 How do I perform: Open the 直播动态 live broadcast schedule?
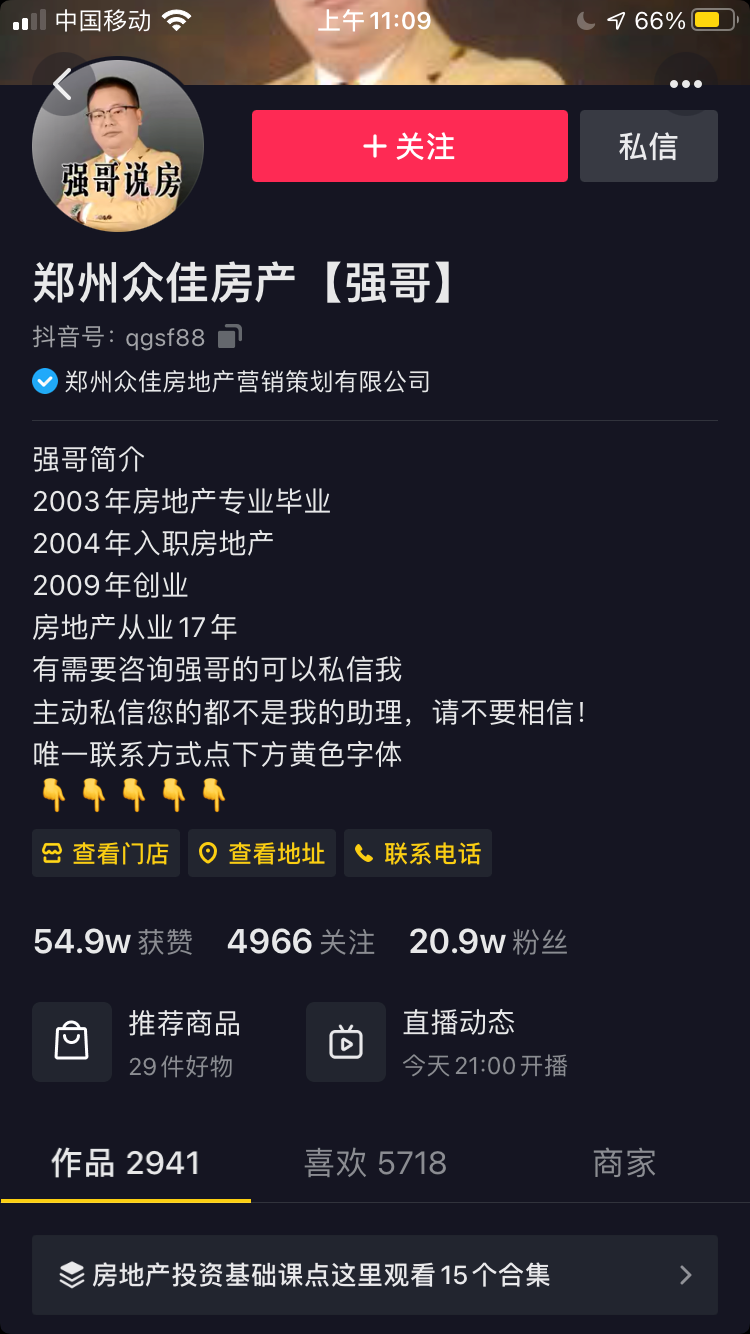440,1042
